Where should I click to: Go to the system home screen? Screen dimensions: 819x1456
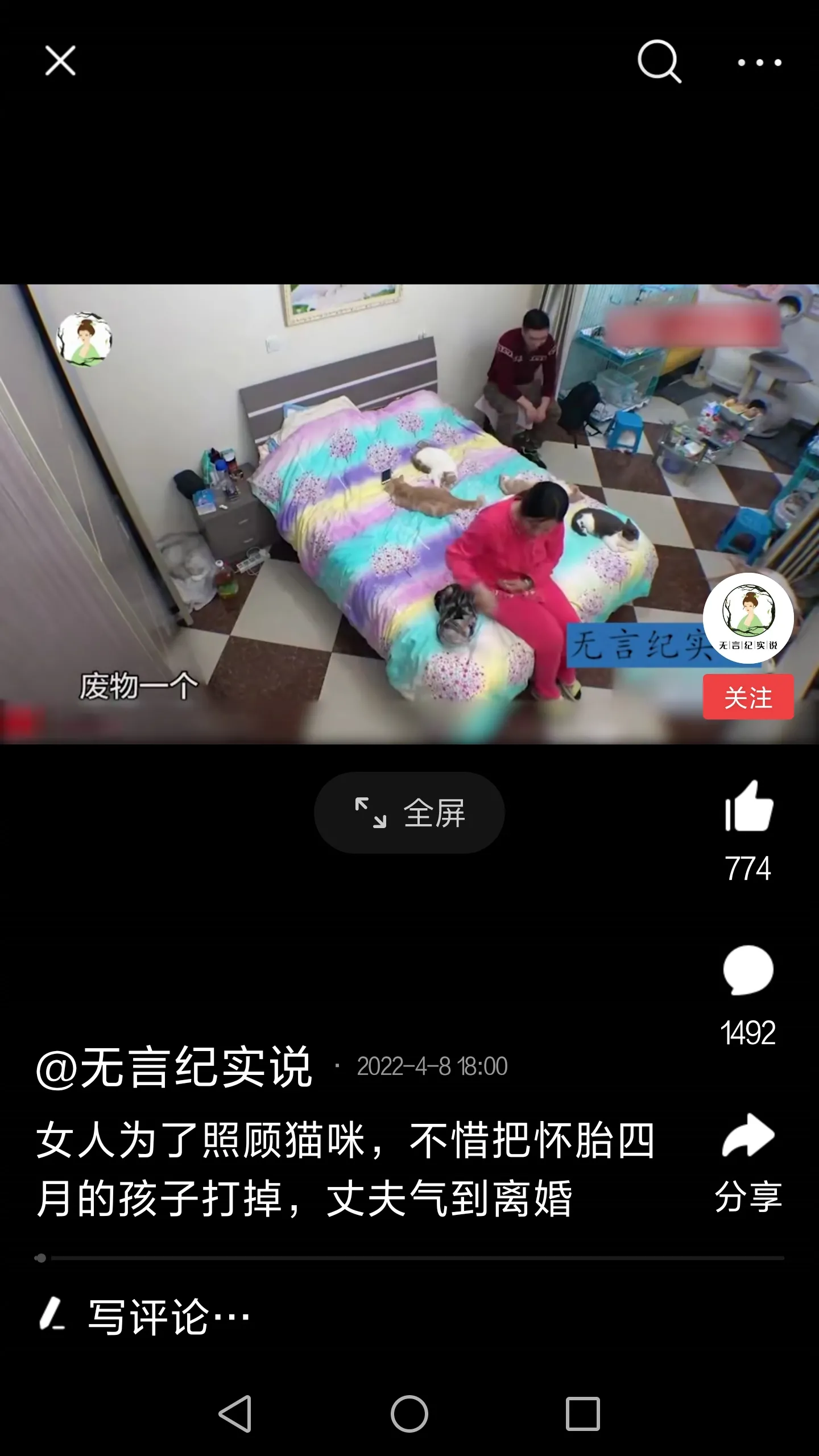tap(409, 1414)
